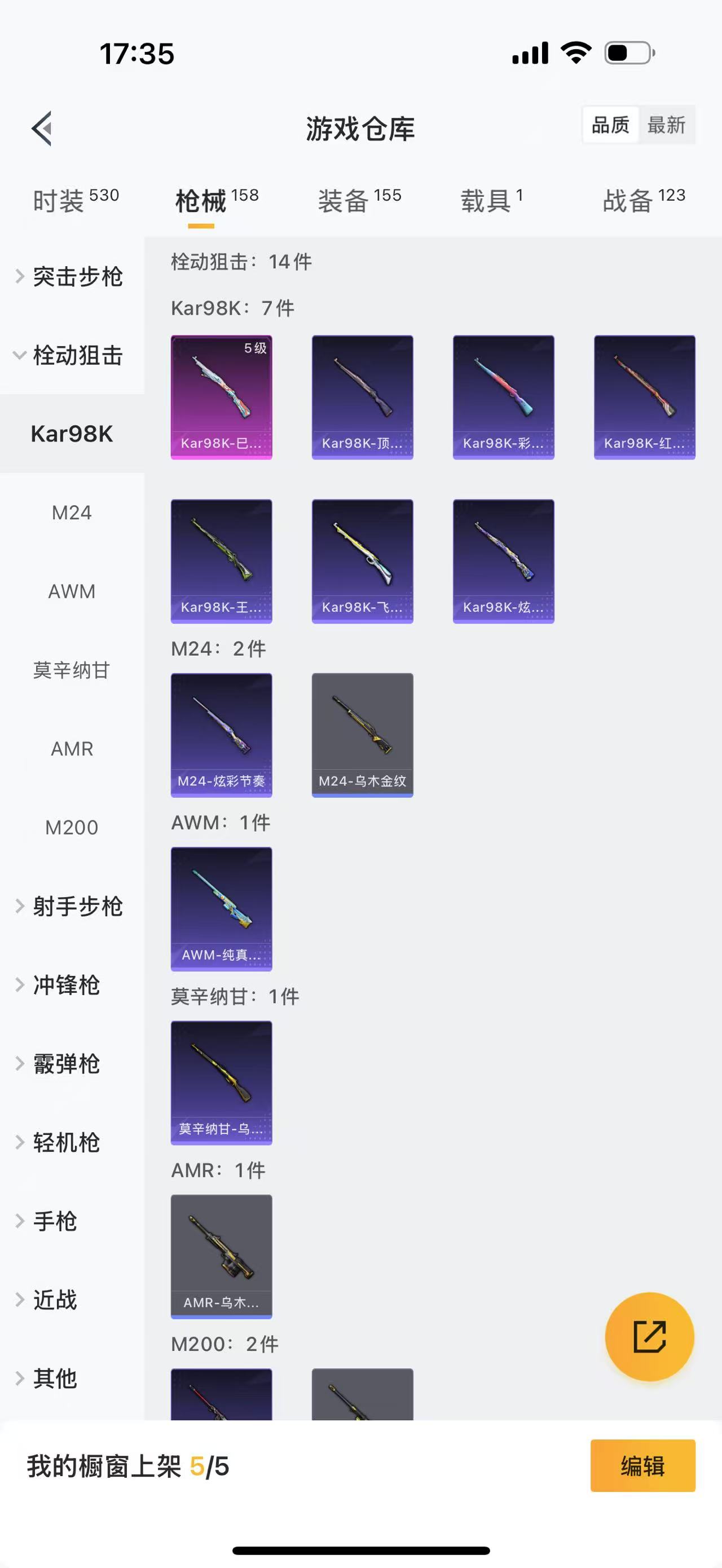Select the level 5 Kar98K skin
Viewport: 722px width, 1568px height.
(222, 396)
